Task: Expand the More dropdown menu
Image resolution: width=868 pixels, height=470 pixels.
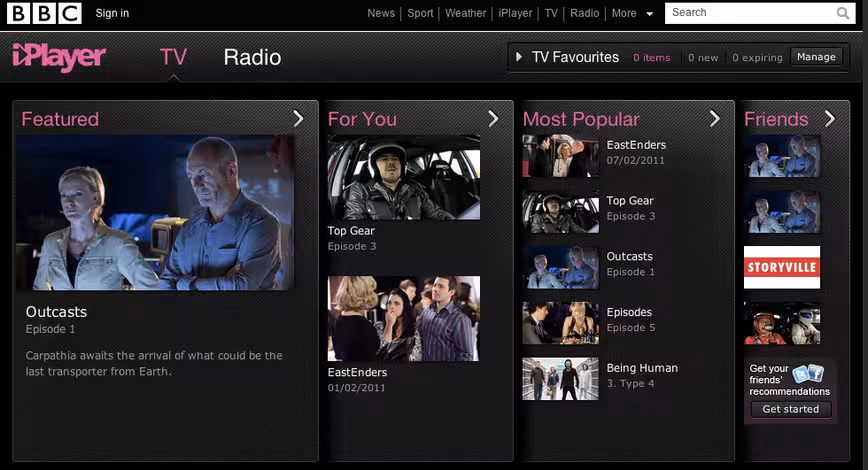Action: (x=632, y=13)
